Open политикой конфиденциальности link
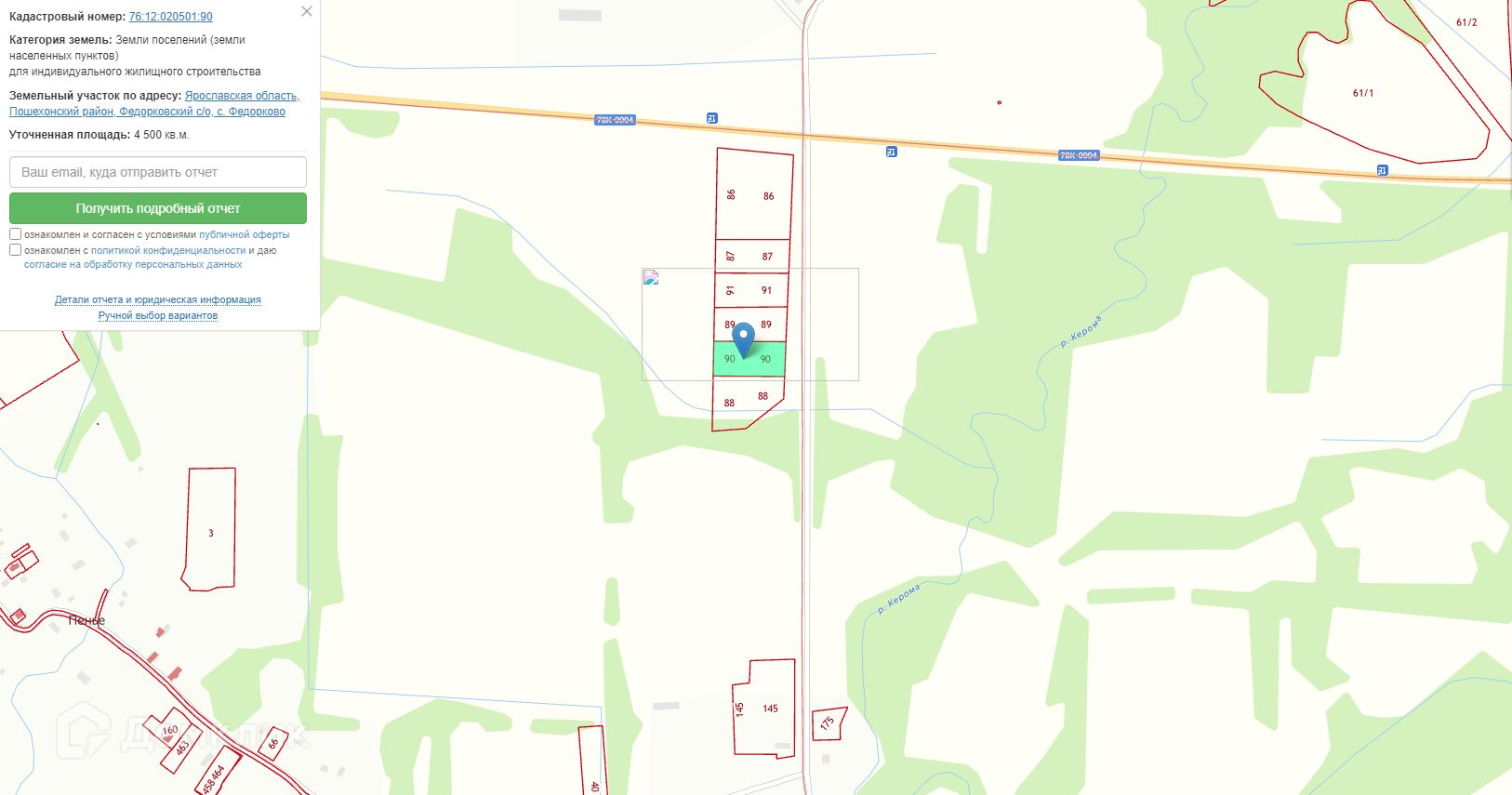Viewport: 1512px width, 795px height. pyautogui.click(x=168, y=251)
